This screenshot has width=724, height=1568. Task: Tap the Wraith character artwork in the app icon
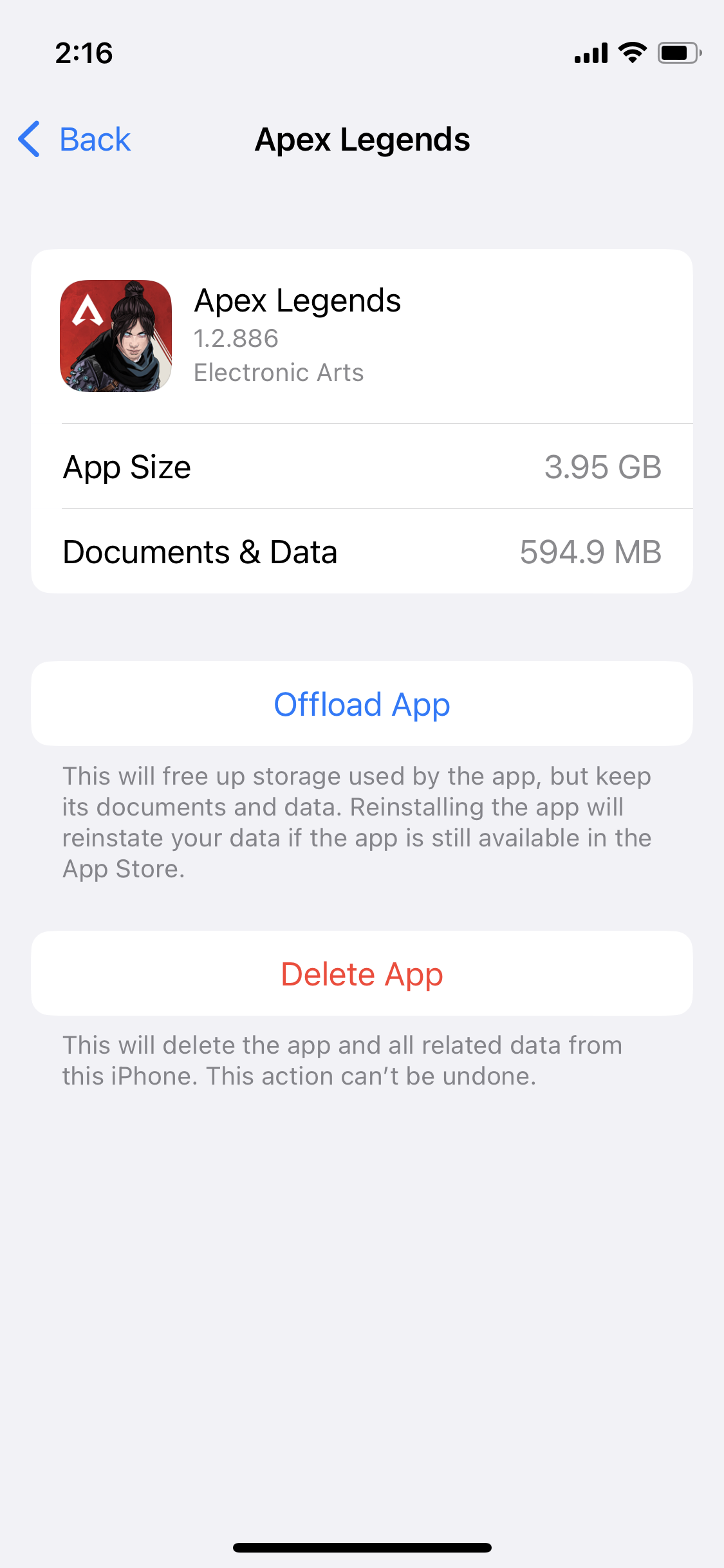[132, 344]
